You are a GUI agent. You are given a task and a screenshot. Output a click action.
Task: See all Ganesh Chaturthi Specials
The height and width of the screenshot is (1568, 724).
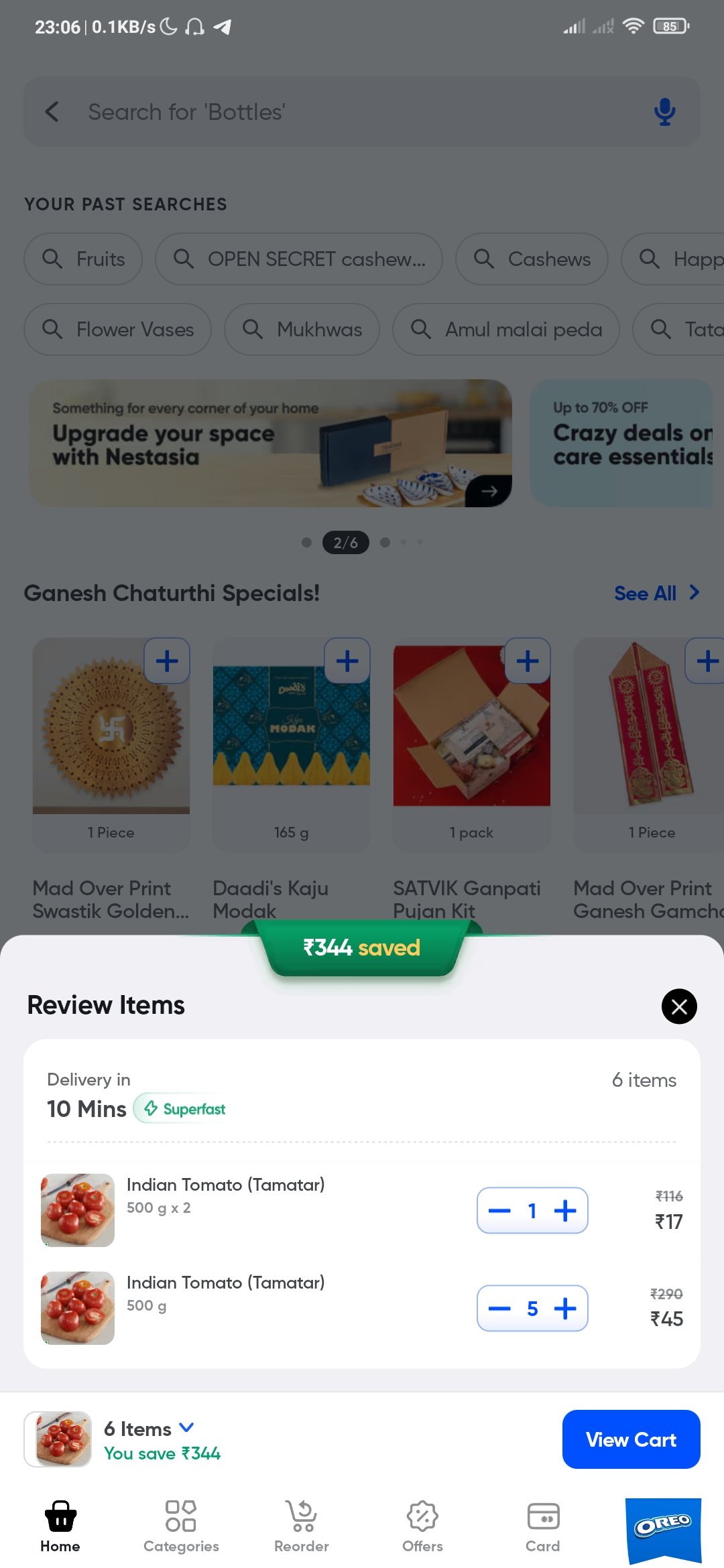point(656,593)
